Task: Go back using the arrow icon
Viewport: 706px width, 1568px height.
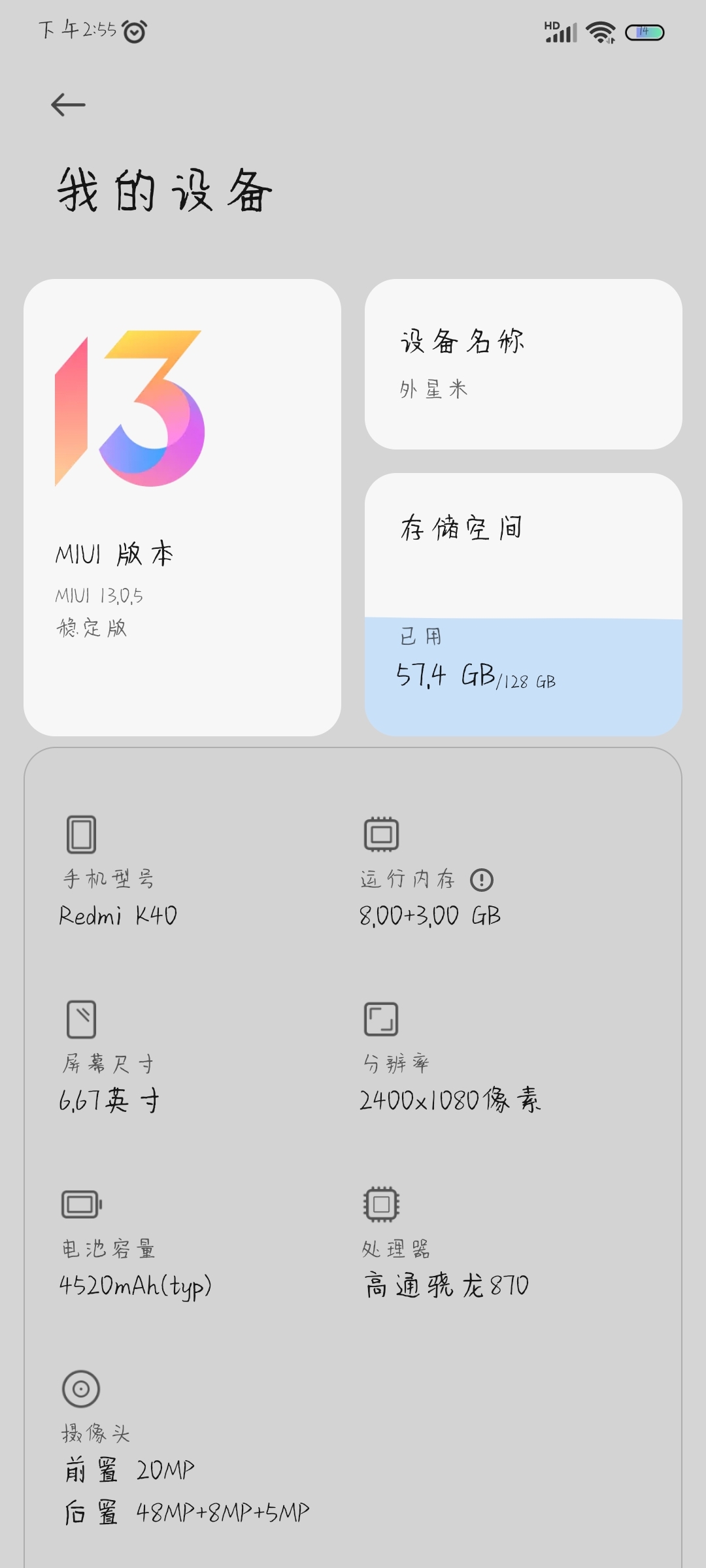Action: [x=68, y=105]
